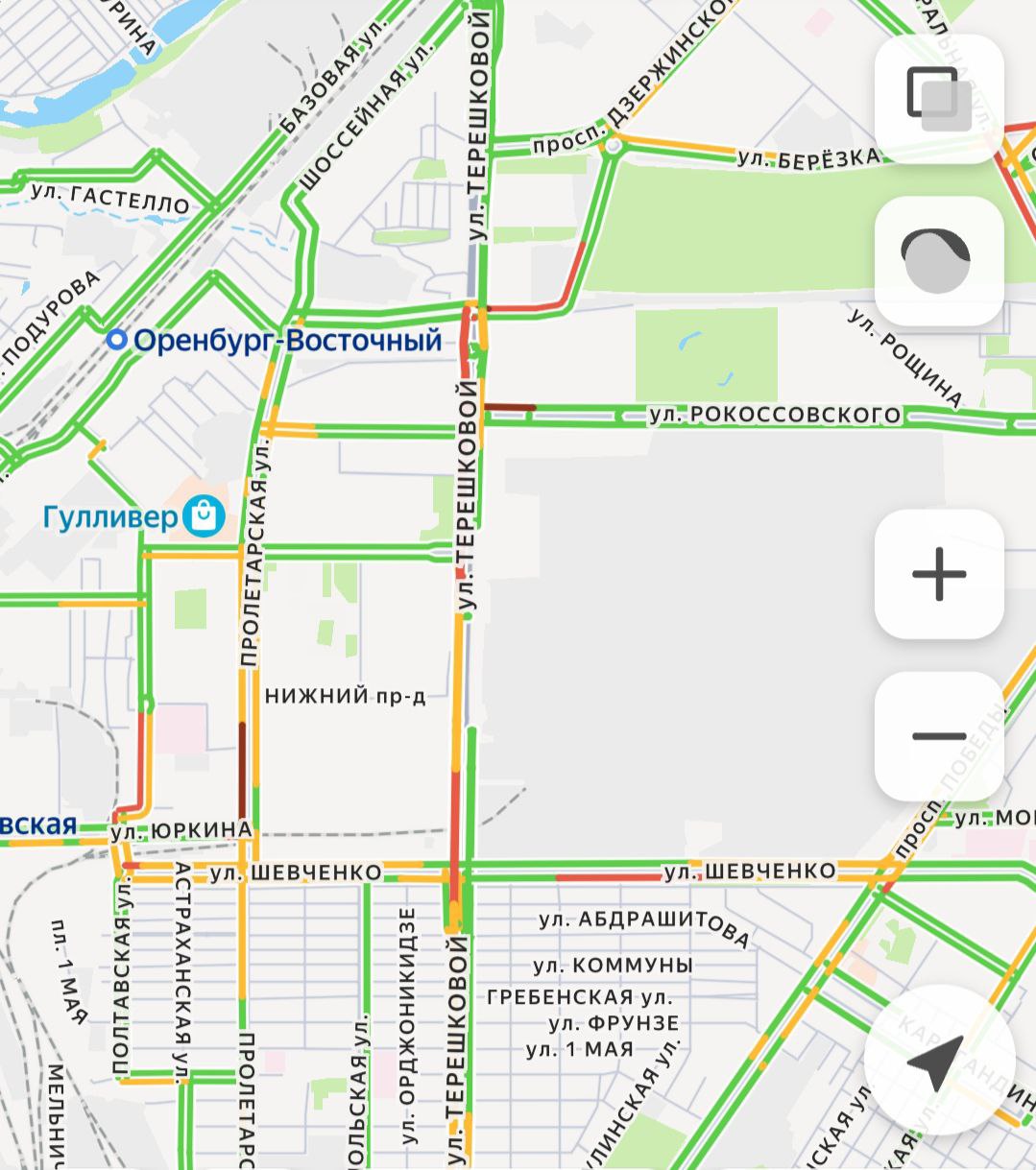The height and width of the screenshot is (1170, 1036).
Task: Open the map layers button
Action: coord(938,99)
